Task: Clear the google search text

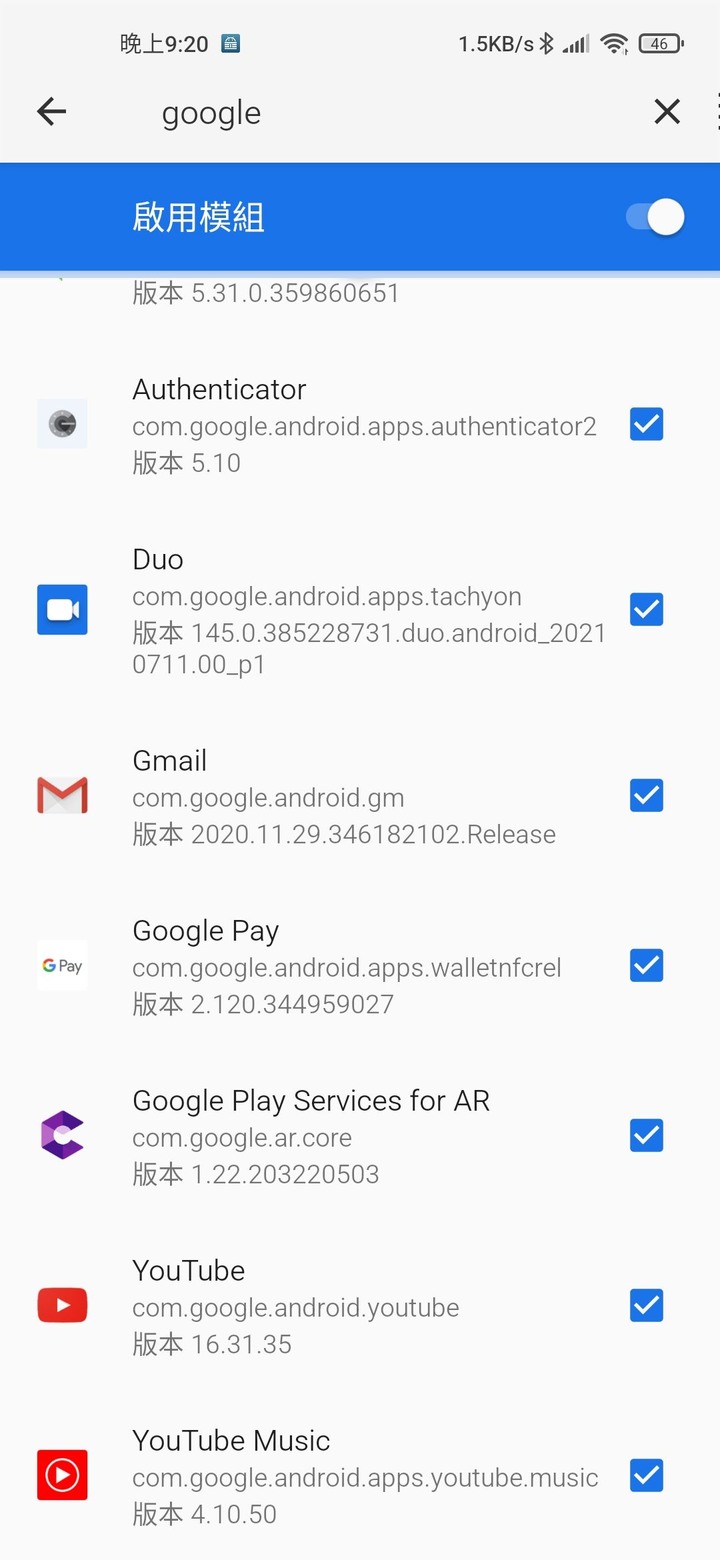Action: point(667,112)
